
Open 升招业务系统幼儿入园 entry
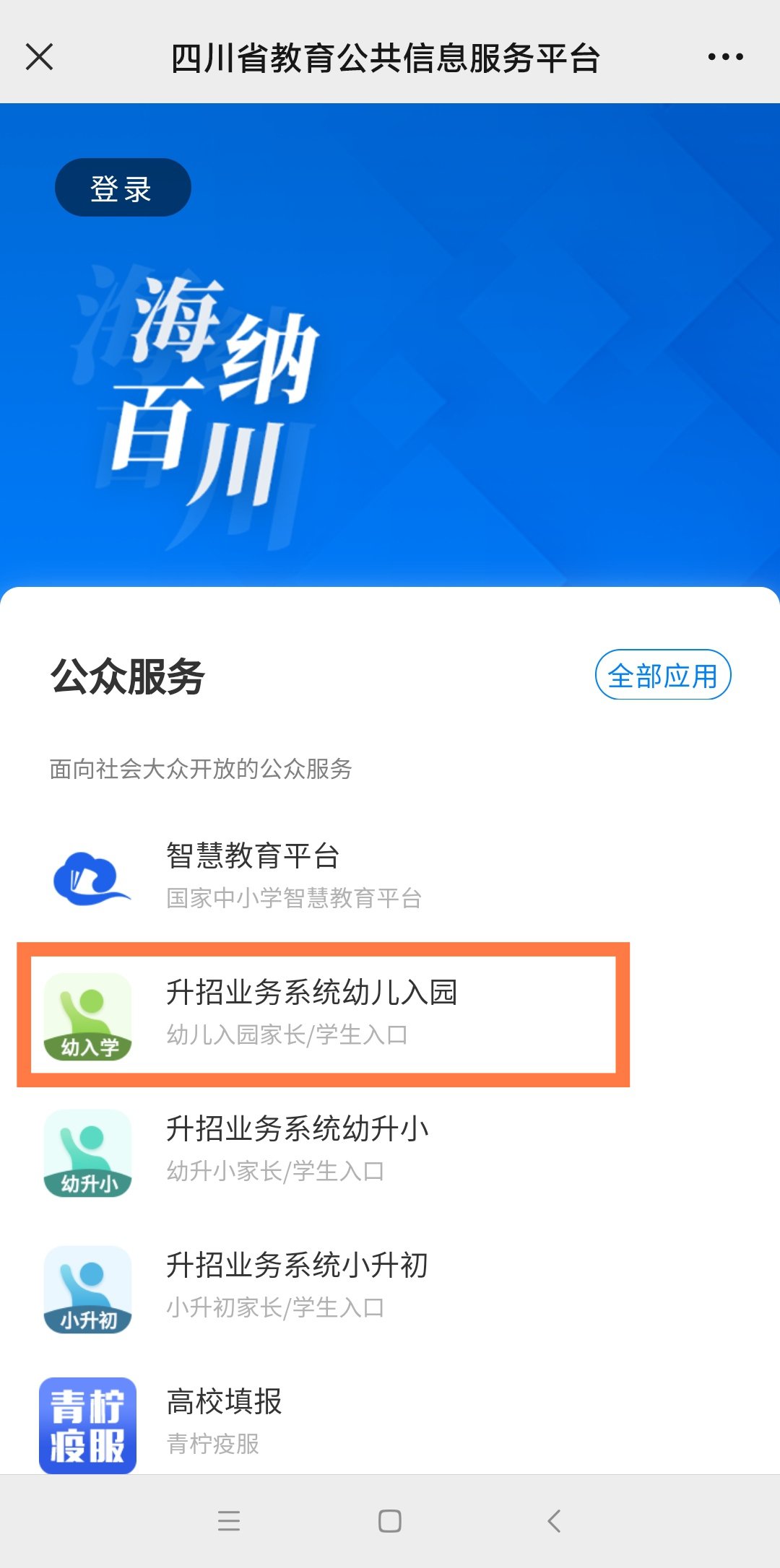click(311, 1012)
